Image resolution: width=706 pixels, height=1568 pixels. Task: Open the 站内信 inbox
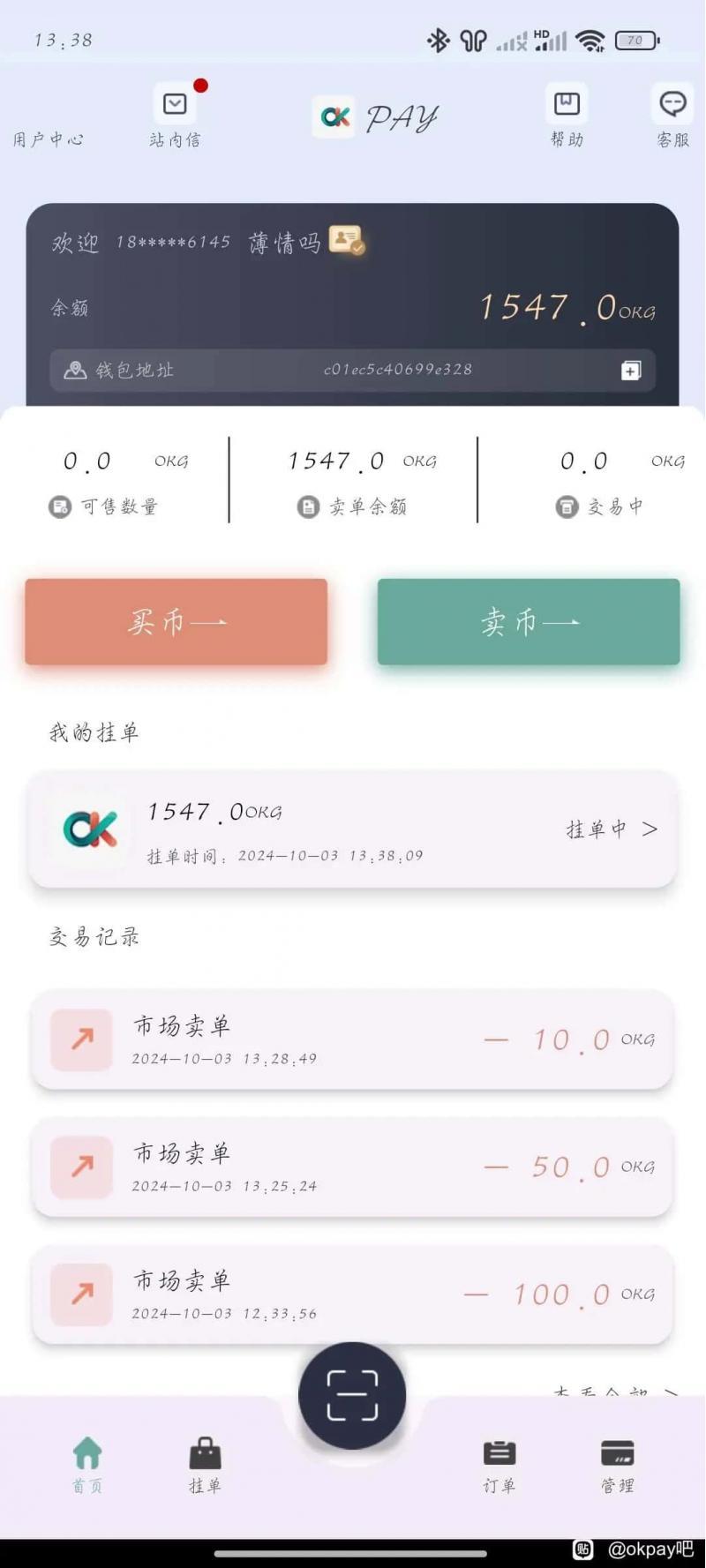(x=175, y=116)
